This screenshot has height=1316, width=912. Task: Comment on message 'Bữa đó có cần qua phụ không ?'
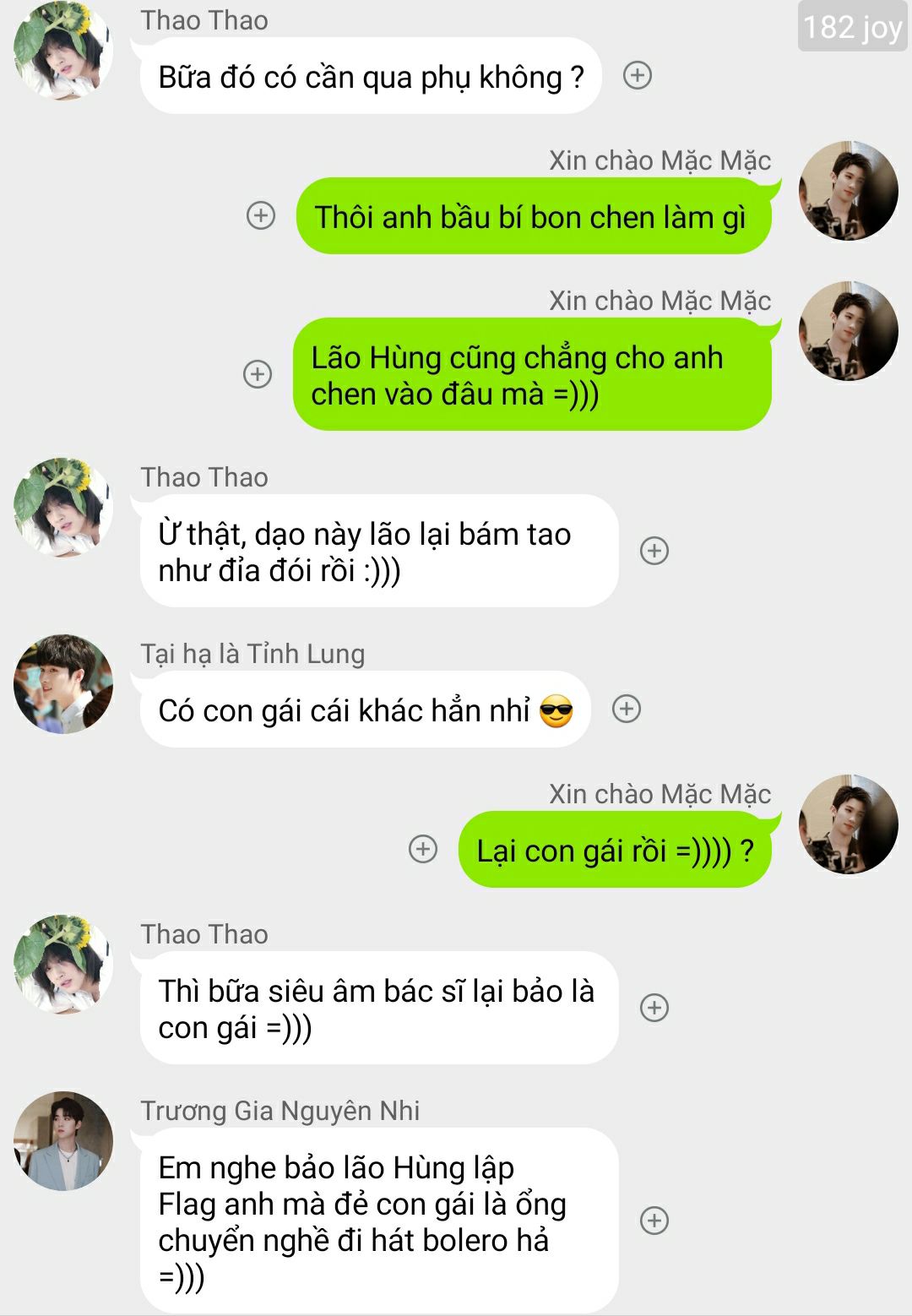point(638,76)
